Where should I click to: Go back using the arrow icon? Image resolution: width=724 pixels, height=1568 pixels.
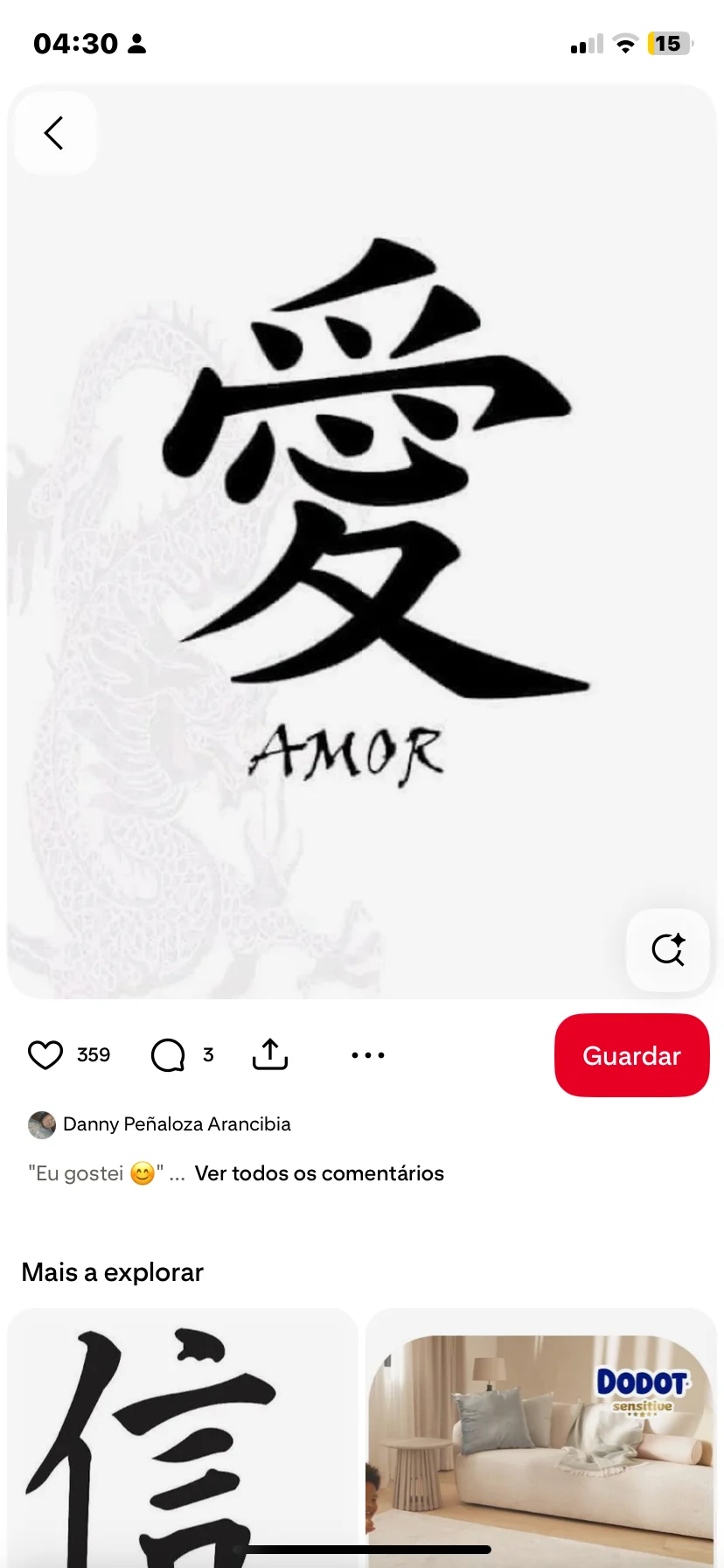point(55,133)
